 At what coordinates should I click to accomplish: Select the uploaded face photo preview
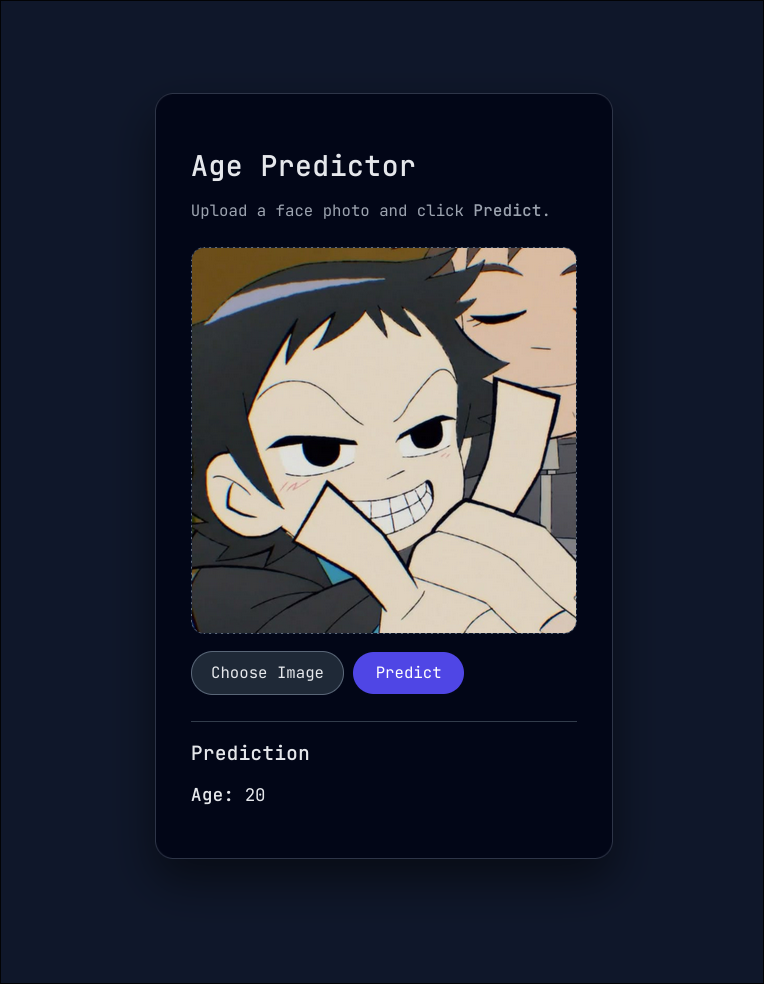coord(384,440)
